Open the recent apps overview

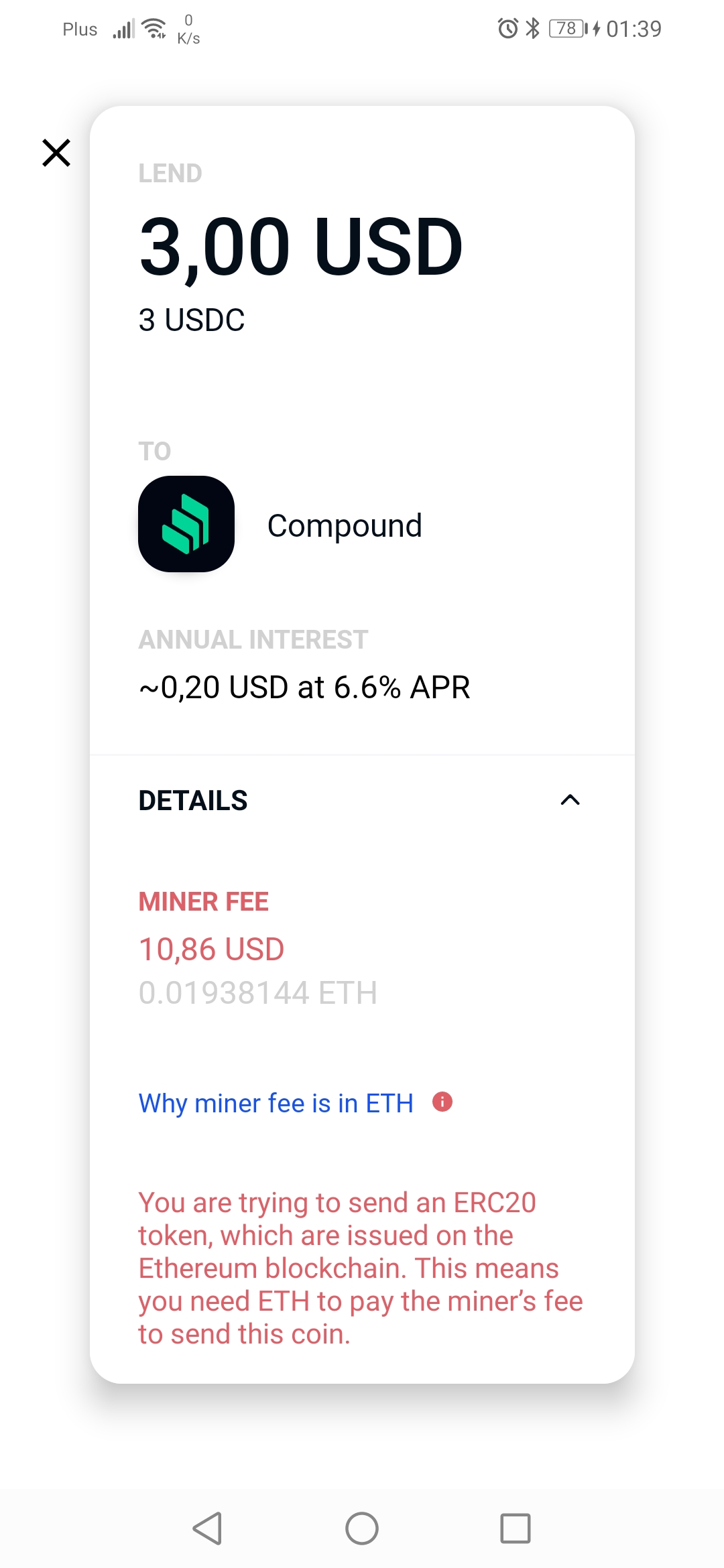pos(516,1528)
